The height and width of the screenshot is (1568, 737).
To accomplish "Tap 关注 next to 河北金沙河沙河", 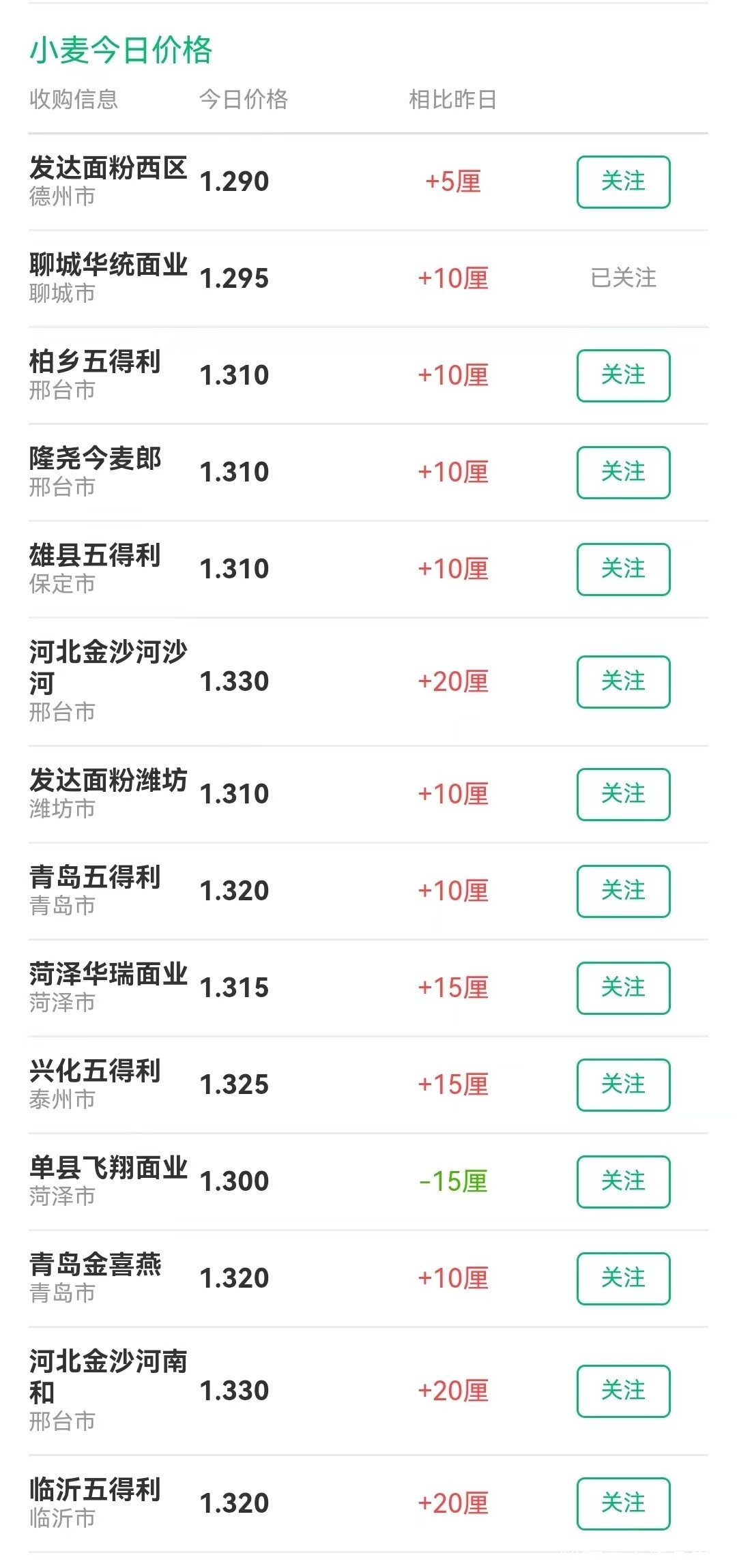I will (623, 681).
